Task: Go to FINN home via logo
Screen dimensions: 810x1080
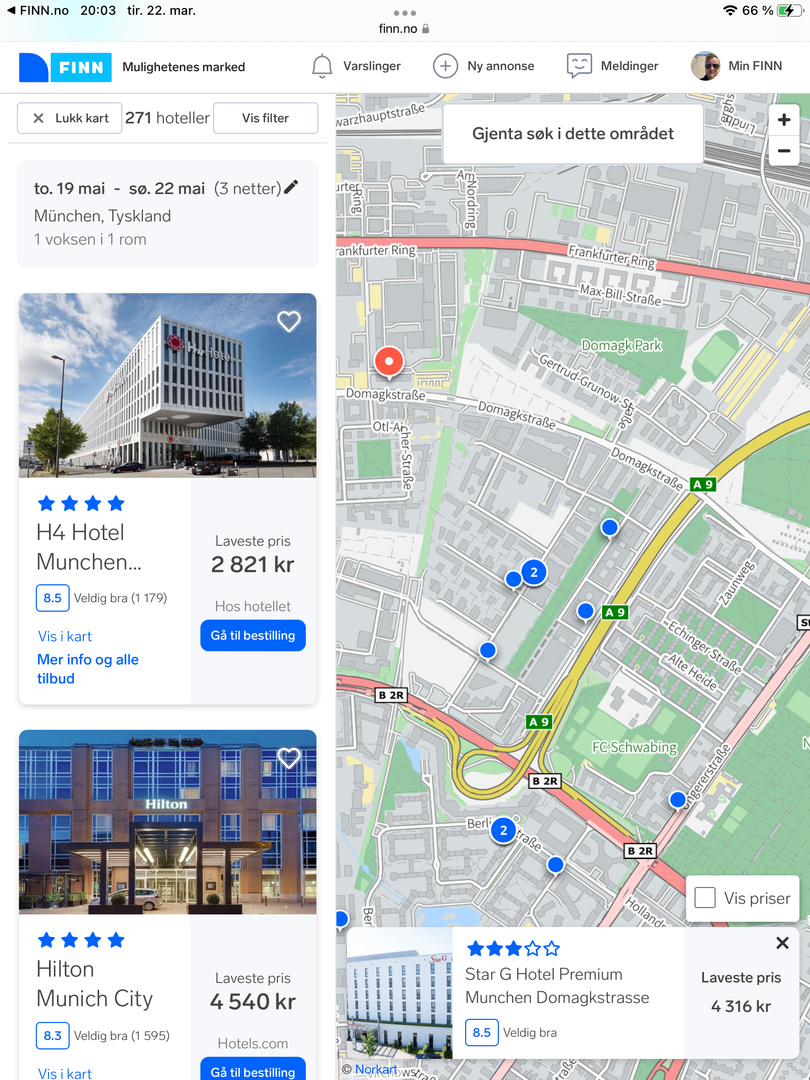Action: click(65, 67)
